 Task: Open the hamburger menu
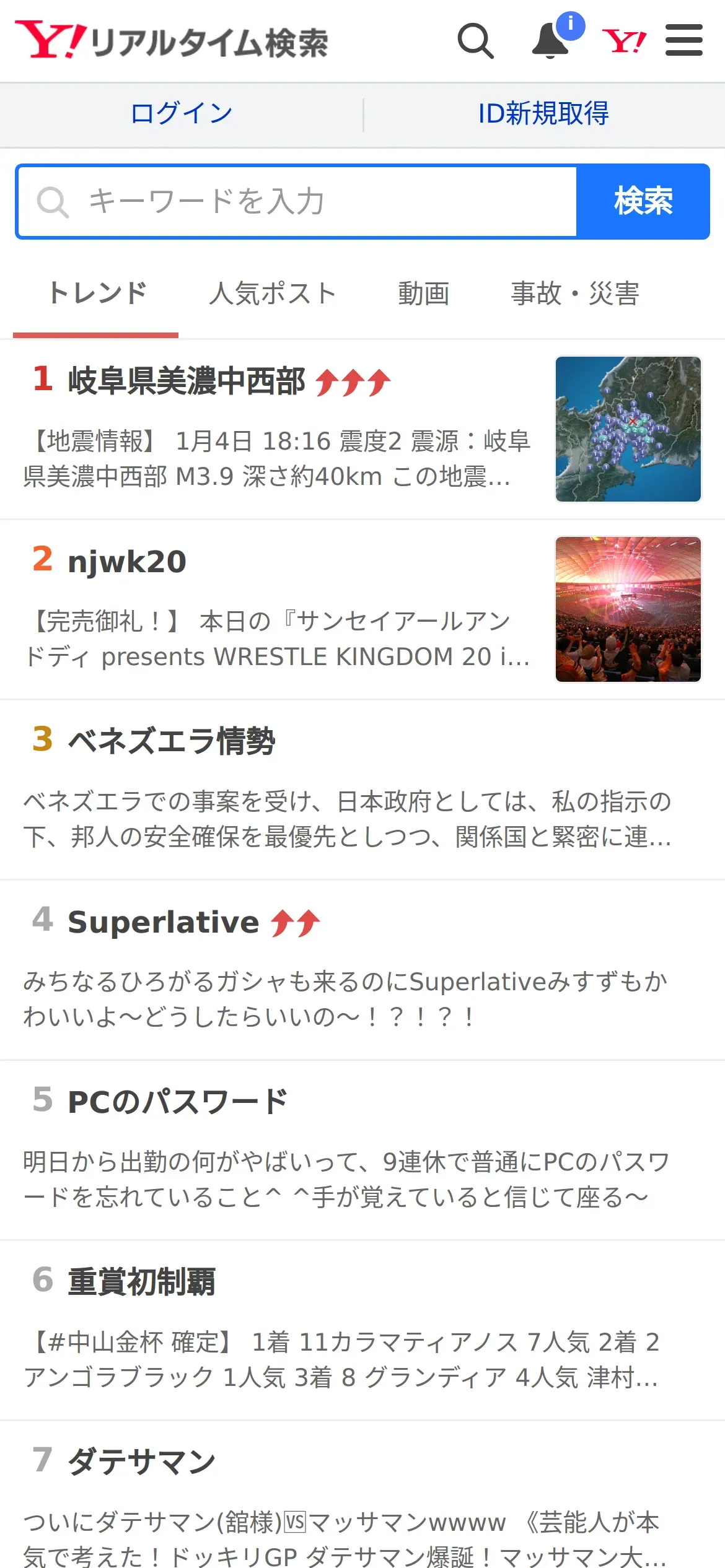[x=683, y=41]
